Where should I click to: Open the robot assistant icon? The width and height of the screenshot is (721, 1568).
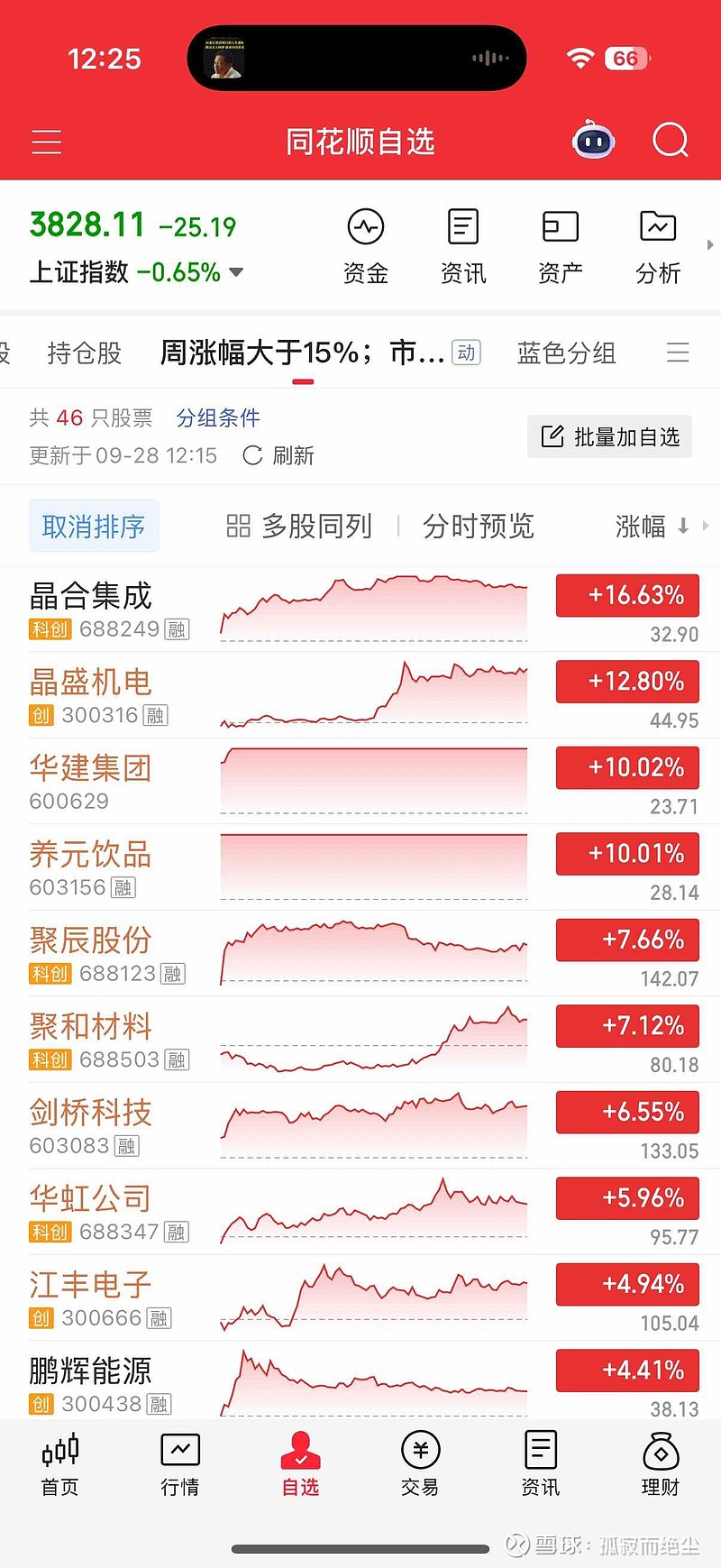593,141
